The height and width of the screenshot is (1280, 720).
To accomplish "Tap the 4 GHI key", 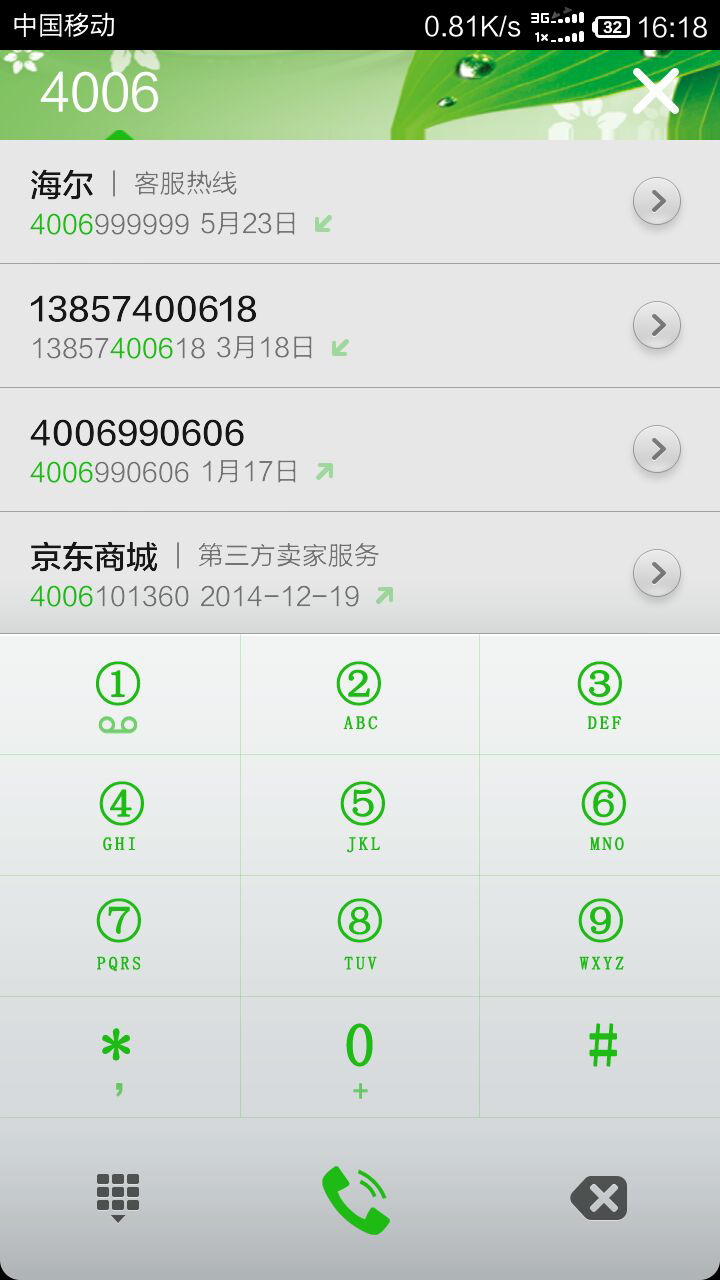I will (119, 816).
